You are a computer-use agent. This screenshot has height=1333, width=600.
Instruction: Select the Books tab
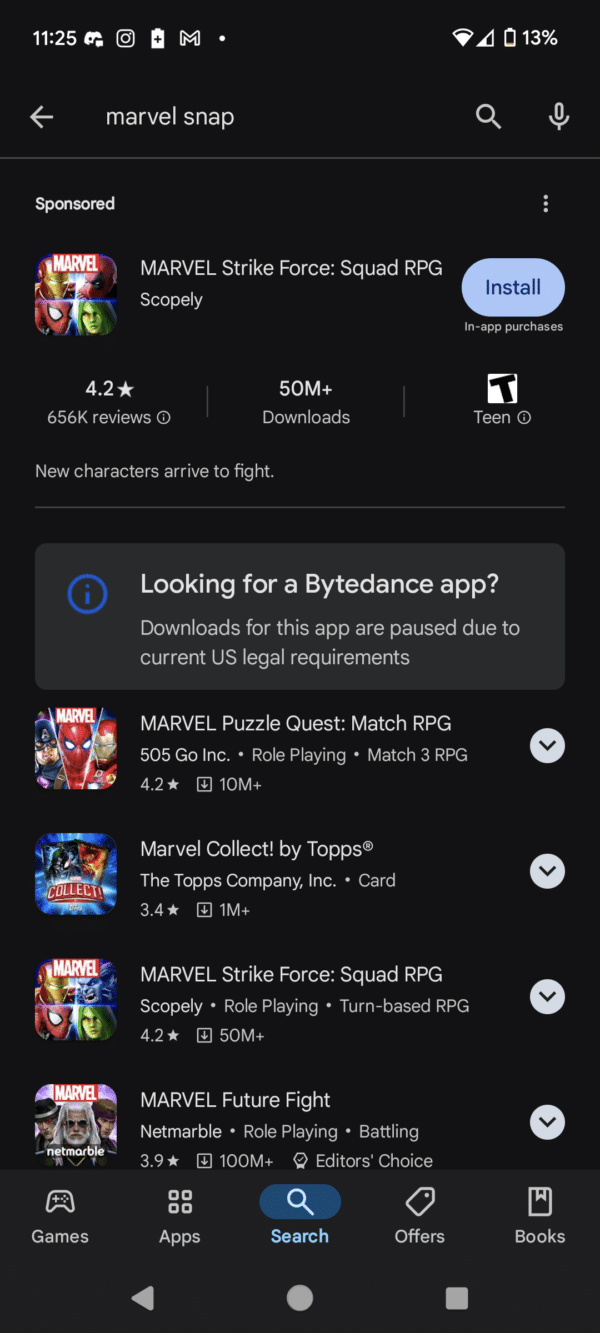coord(540,1215)
